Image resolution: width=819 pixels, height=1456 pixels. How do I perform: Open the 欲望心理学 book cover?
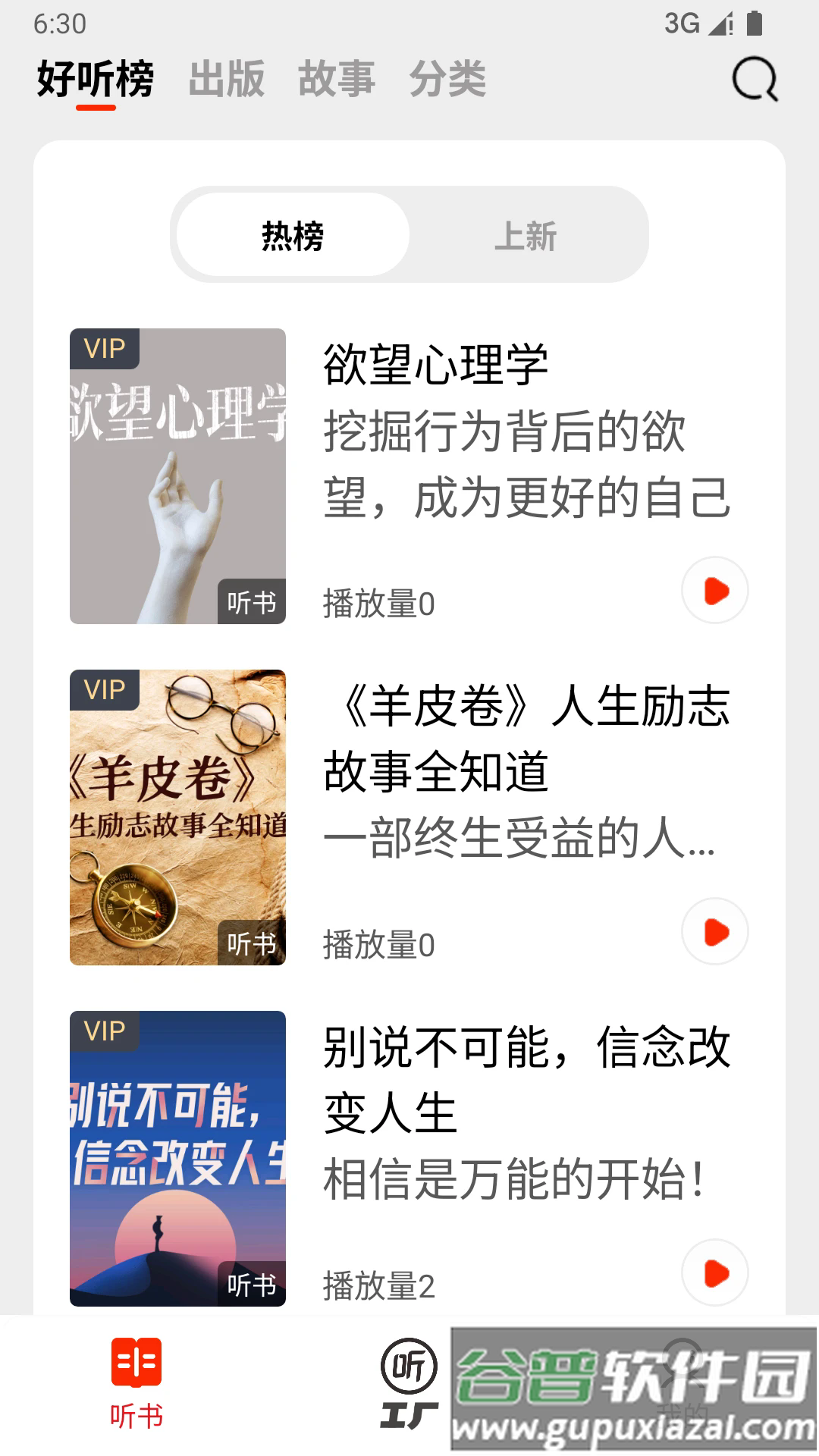[177, 476]
